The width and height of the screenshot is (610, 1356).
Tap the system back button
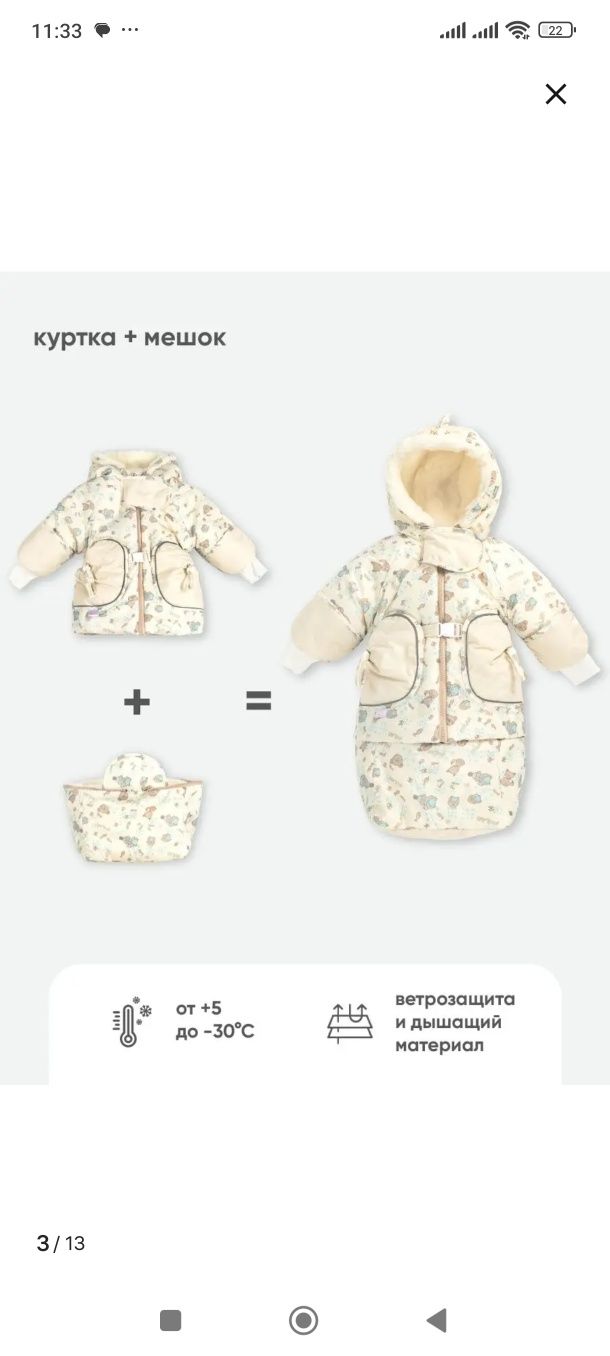(436, 1320)
